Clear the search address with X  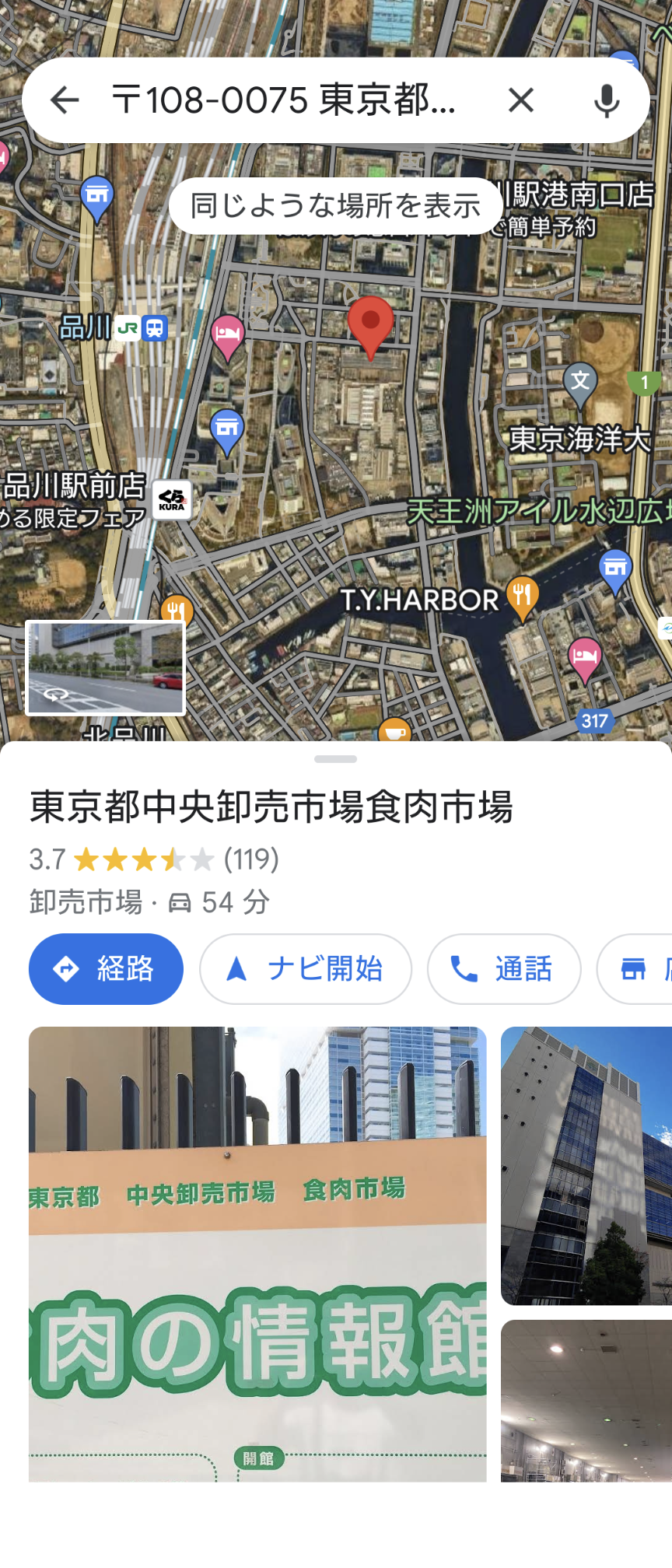coord(520,100)
